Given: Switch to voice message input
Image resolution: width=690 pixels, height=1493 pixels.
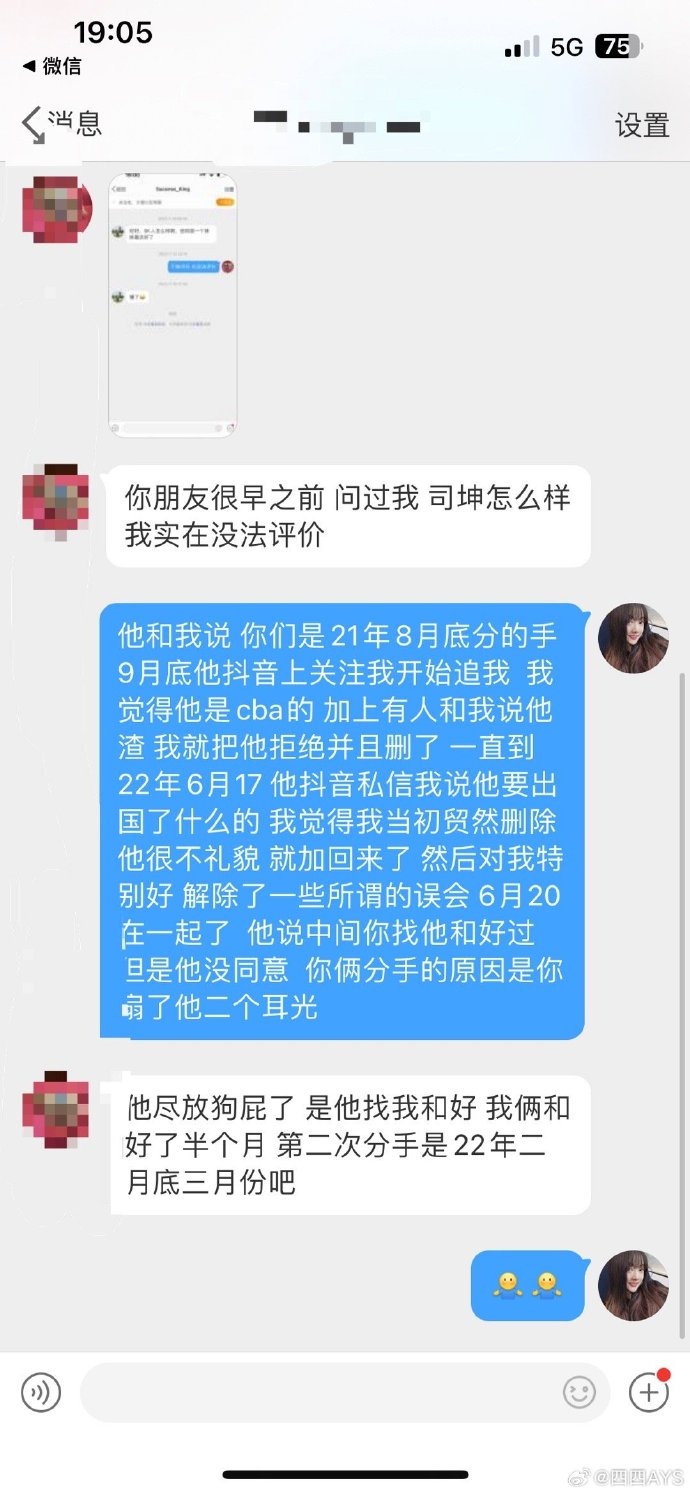Looking at the screenshot, I should click(41, 1391).
